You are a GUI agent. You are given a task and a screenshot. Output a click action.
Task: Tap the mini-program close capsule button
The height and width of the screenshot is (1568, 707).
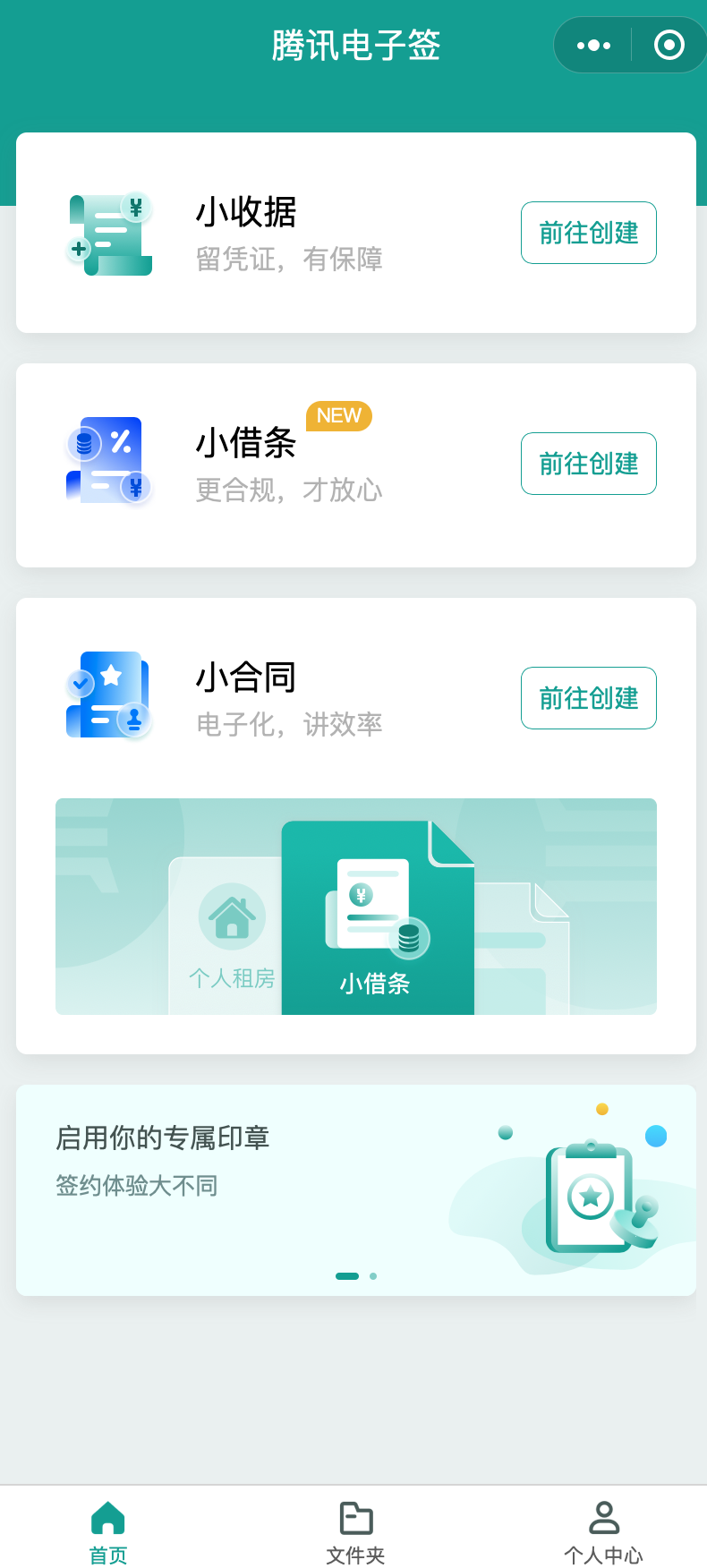[669, 44]
